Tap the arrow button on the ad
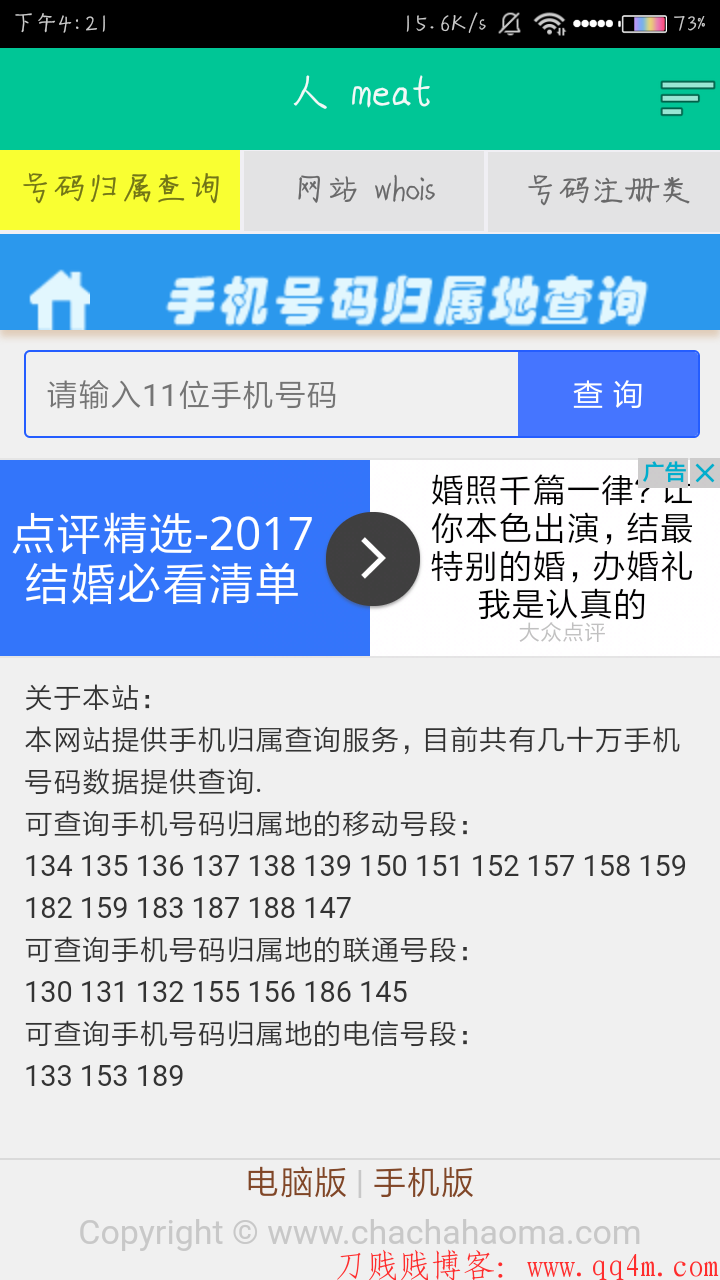 [373, 558]
